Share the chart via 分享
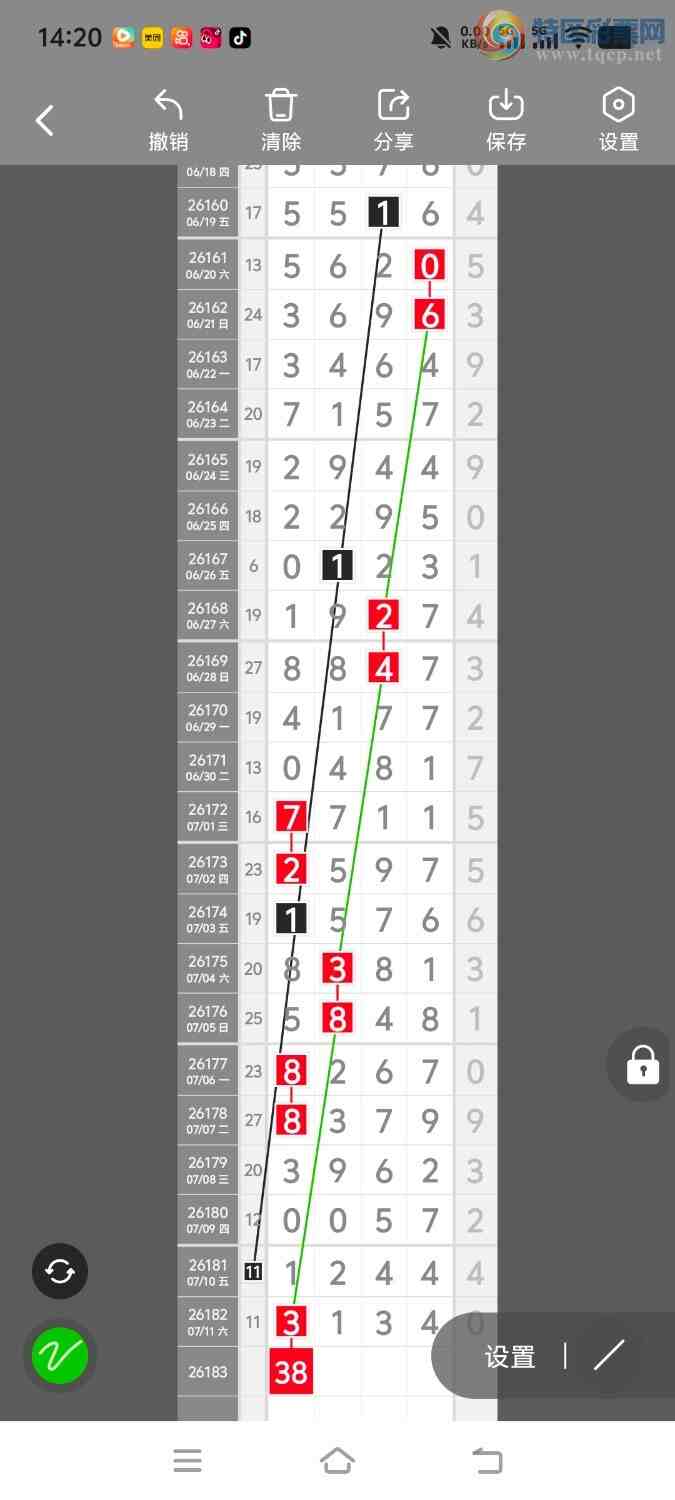The height and width of the screenshot is (1500, 675). click(x=393, y=121)
